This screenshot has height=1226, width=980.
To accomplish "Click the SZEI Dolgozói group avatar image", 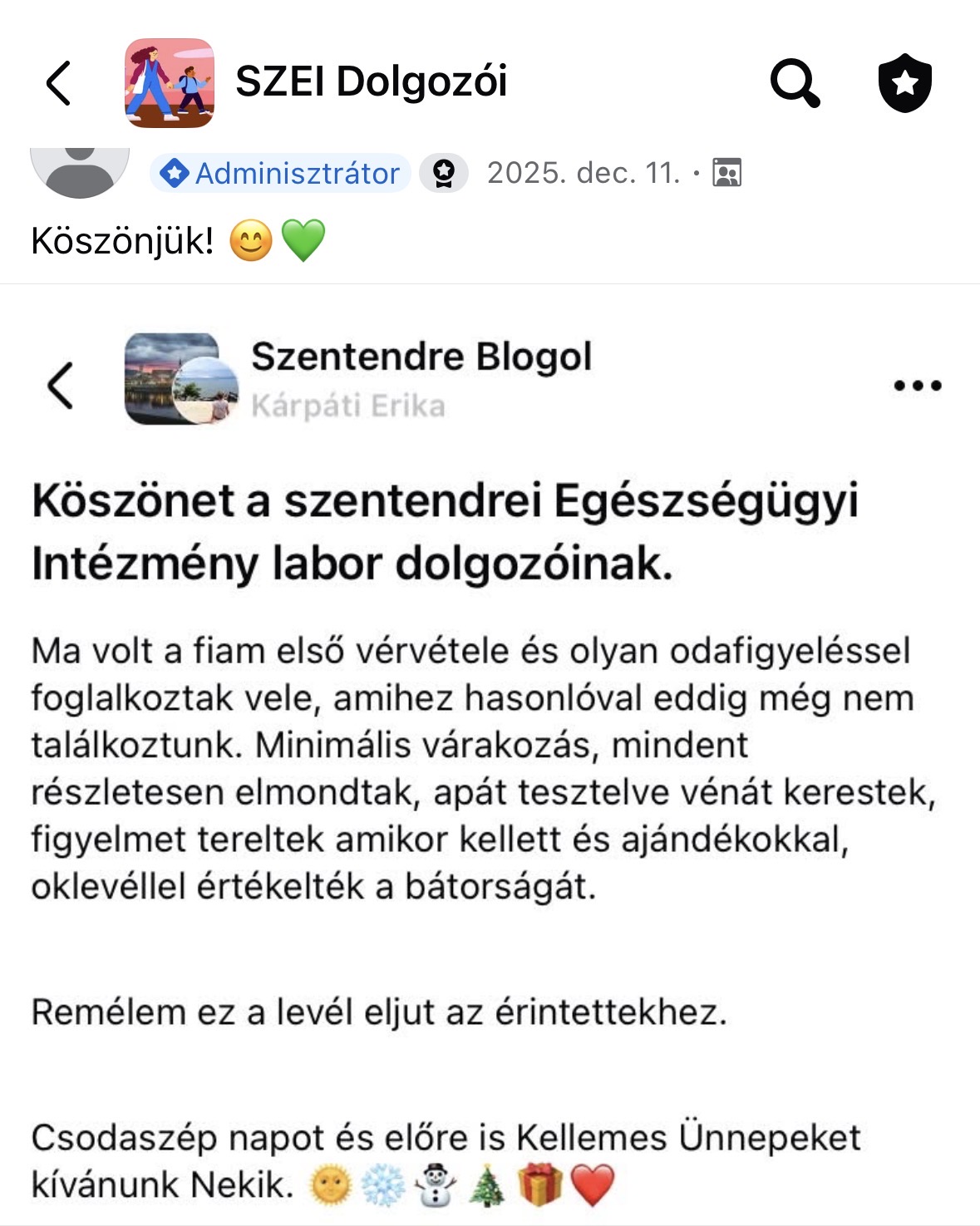I will 166,83.
